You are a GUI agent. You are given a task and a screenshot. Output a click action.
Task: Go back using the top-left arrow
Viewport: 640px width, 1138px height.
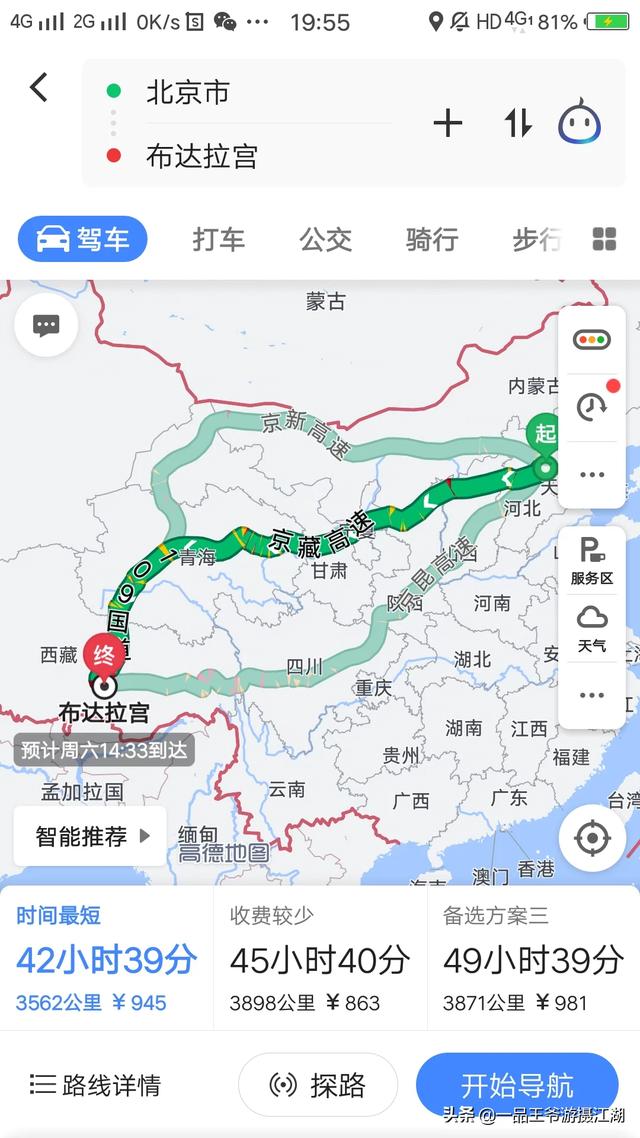pyautogui.click(x=39, y=88)
